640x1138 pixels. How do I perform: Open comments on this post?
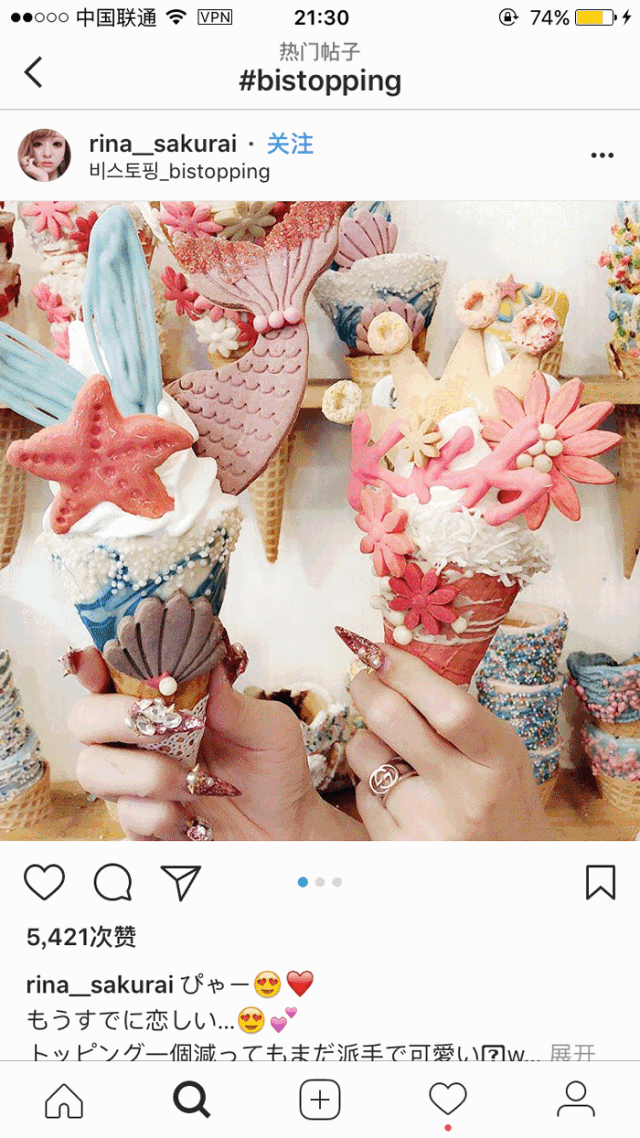(x=112, y=882)
